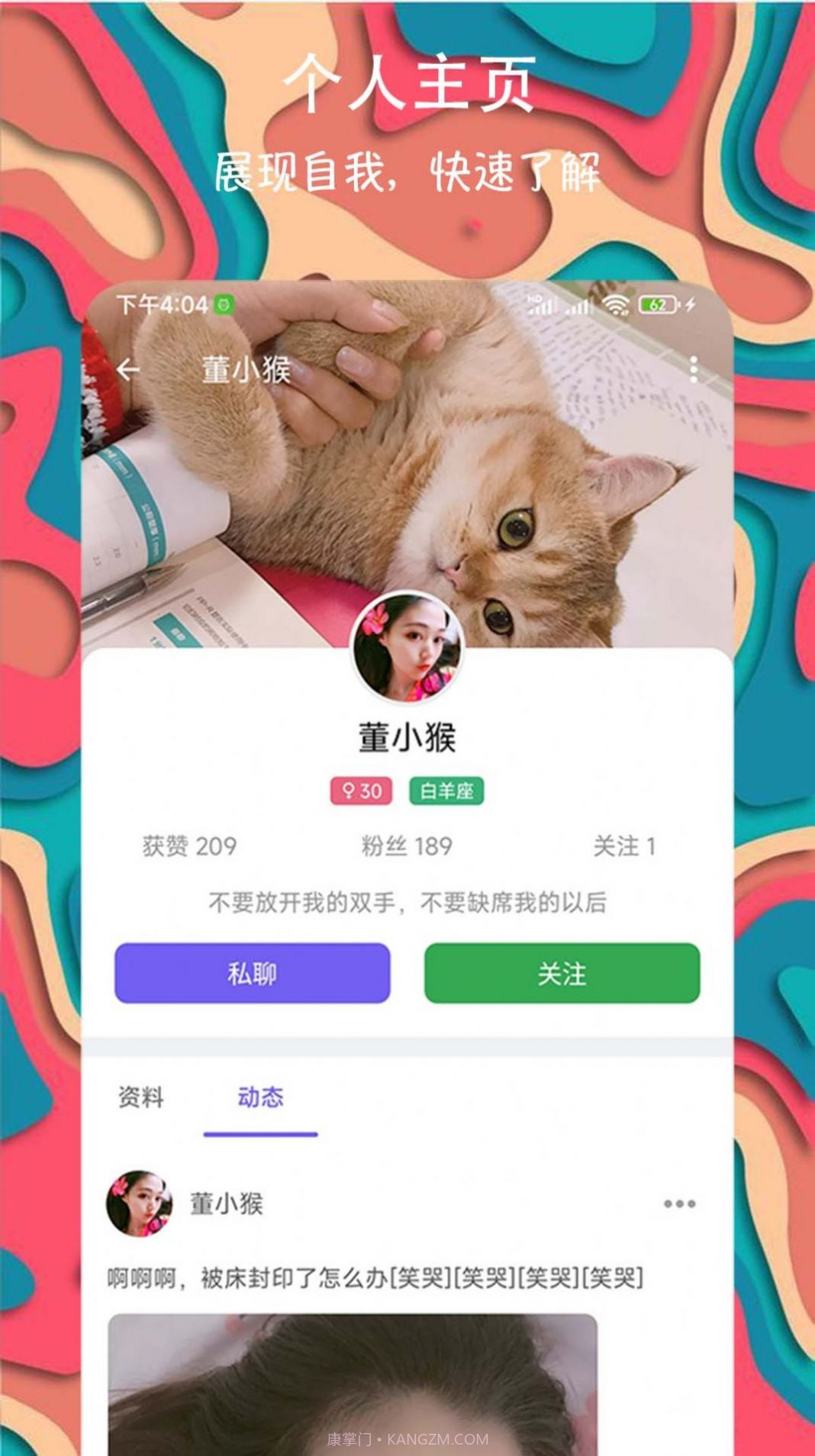Tap the back arrow to leave profile
Viewport: 815px width, 1456px height.
[128, 369]
